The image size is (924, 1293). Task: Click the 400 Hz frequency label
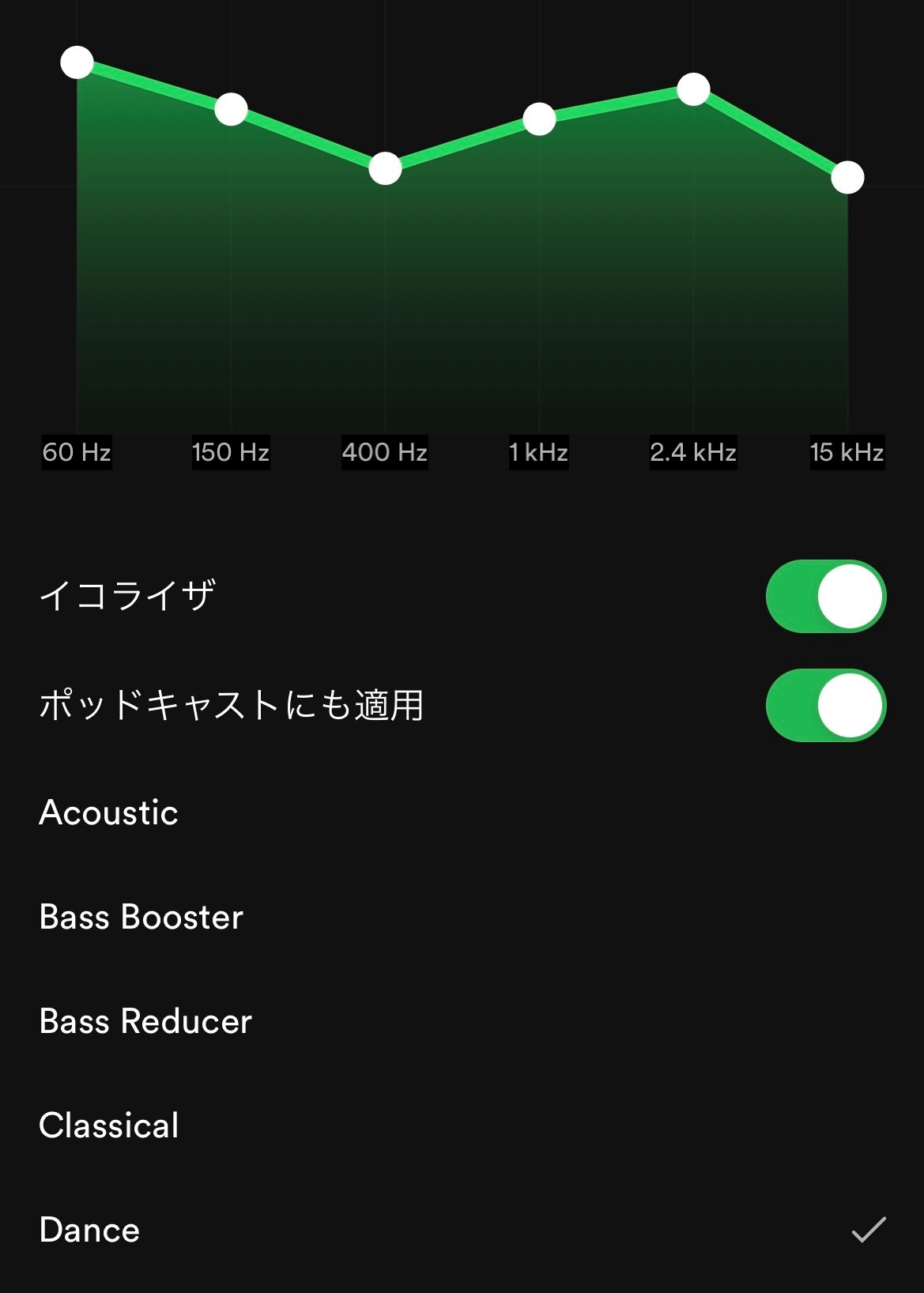[x=385, y=453]
